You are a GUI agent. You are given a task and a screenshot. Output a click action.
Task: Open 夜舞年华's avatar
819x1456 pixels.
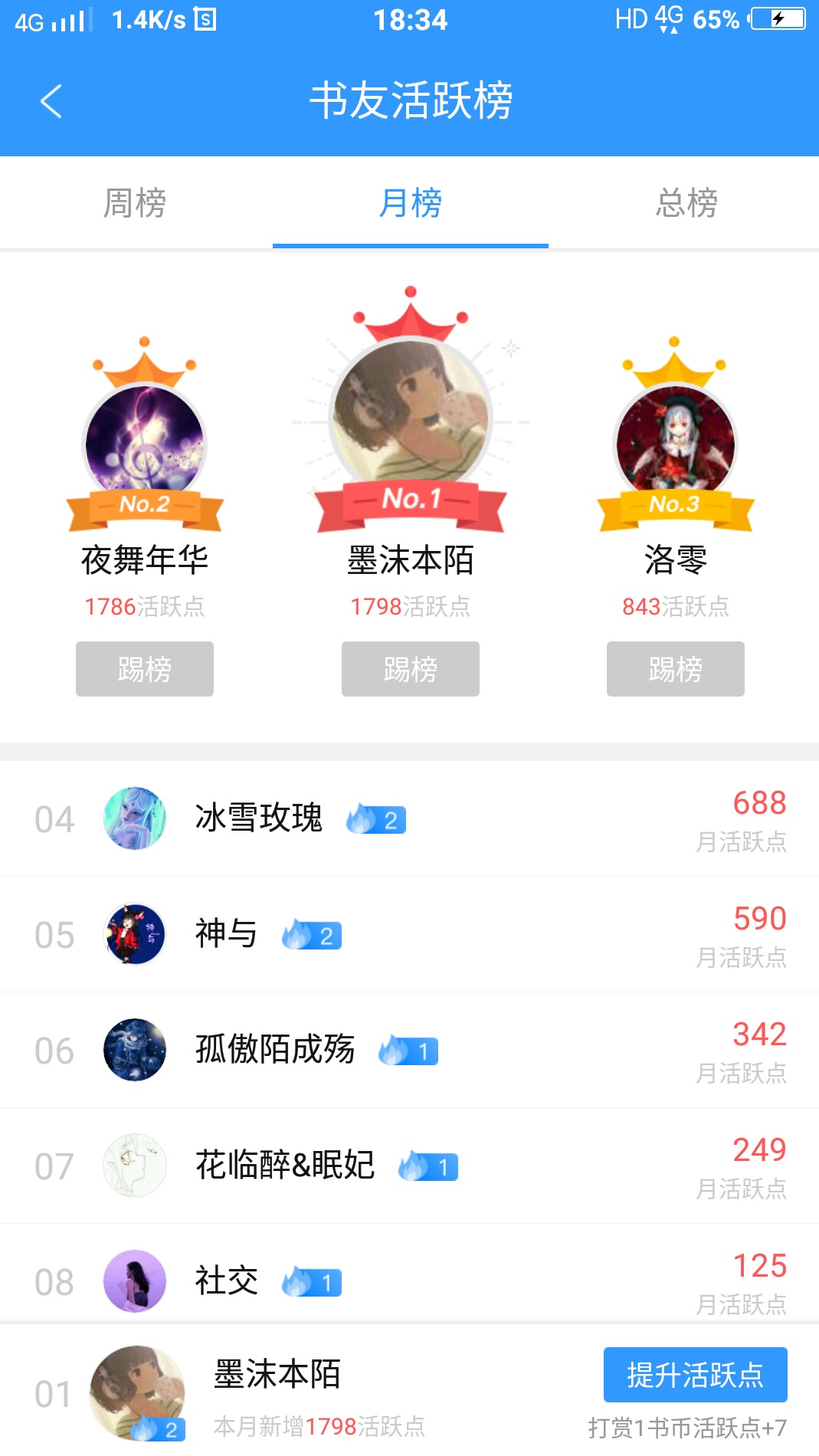pyautogui.click(x=145, y=442)
